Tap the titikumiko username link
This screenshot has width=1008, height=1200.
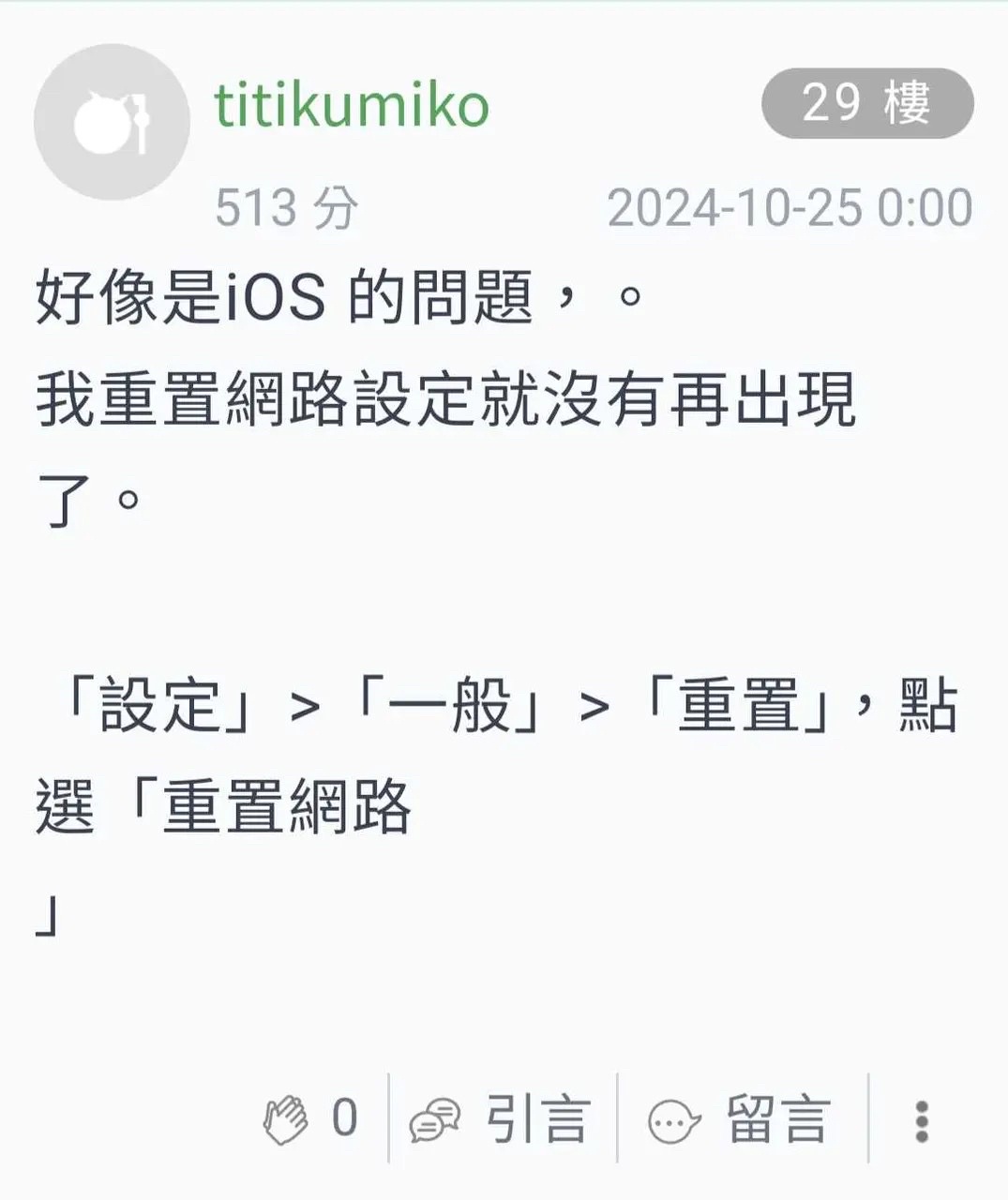[x=352, y=105]
